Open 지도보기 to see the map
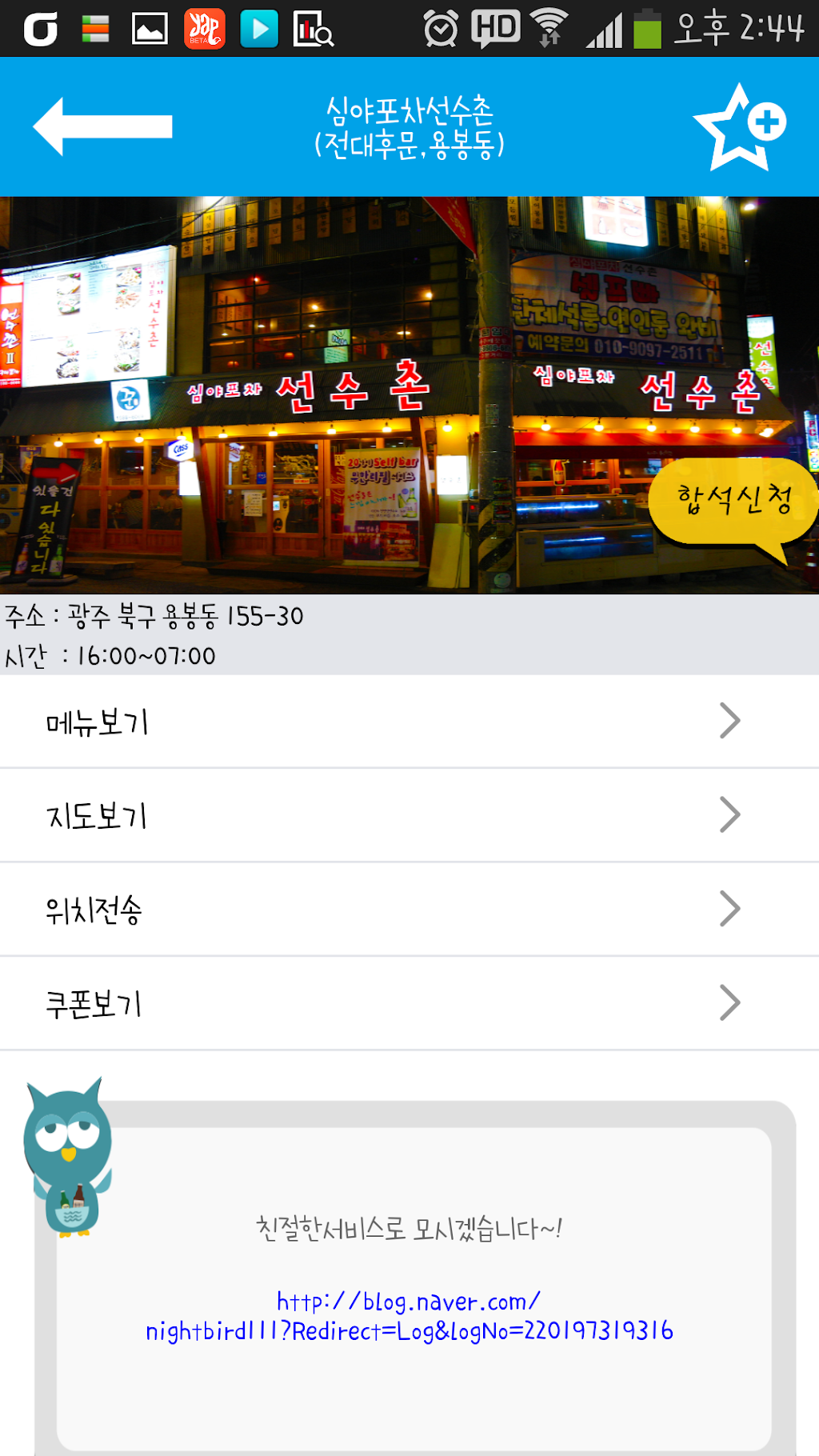 409,815
